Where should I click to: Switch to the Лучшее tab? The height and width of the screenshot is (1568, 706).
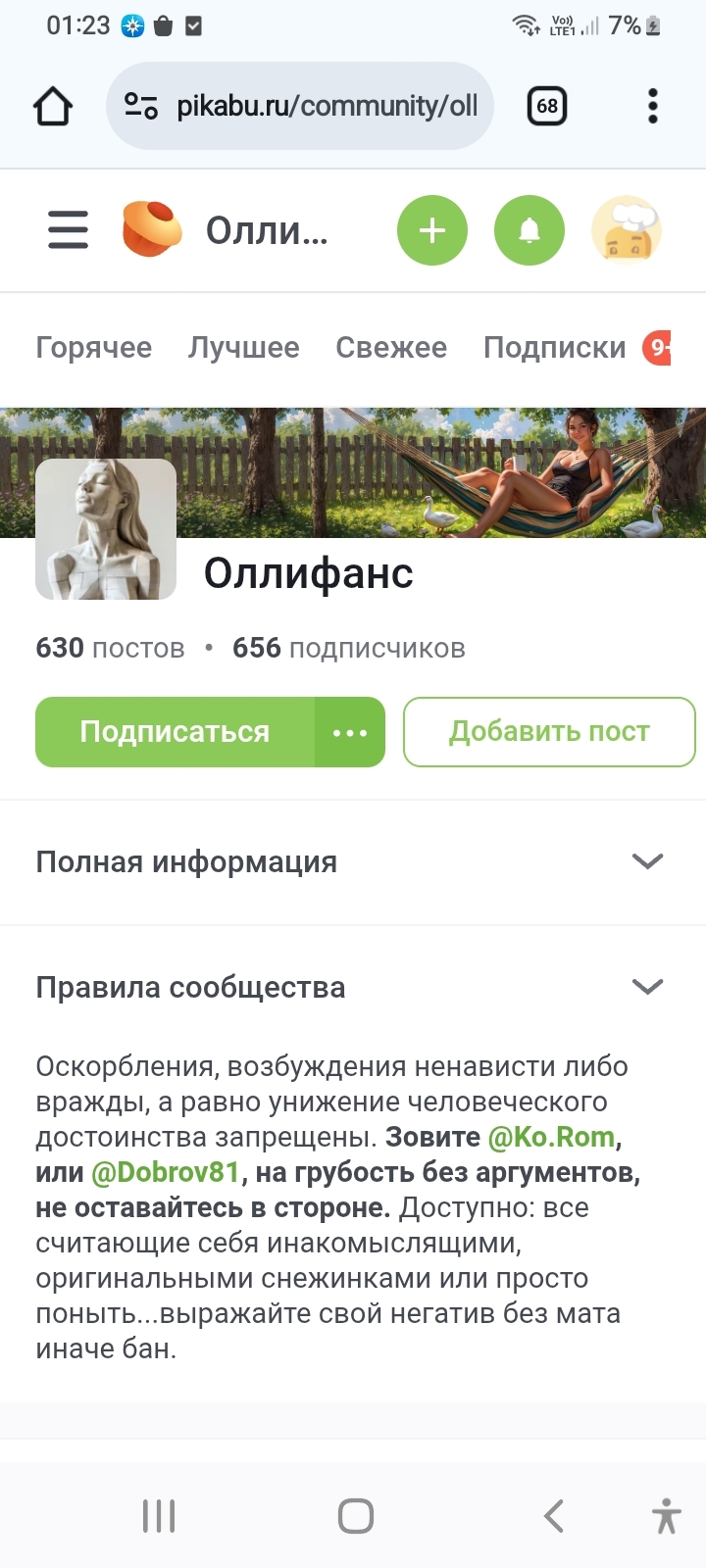click(244, 347)
